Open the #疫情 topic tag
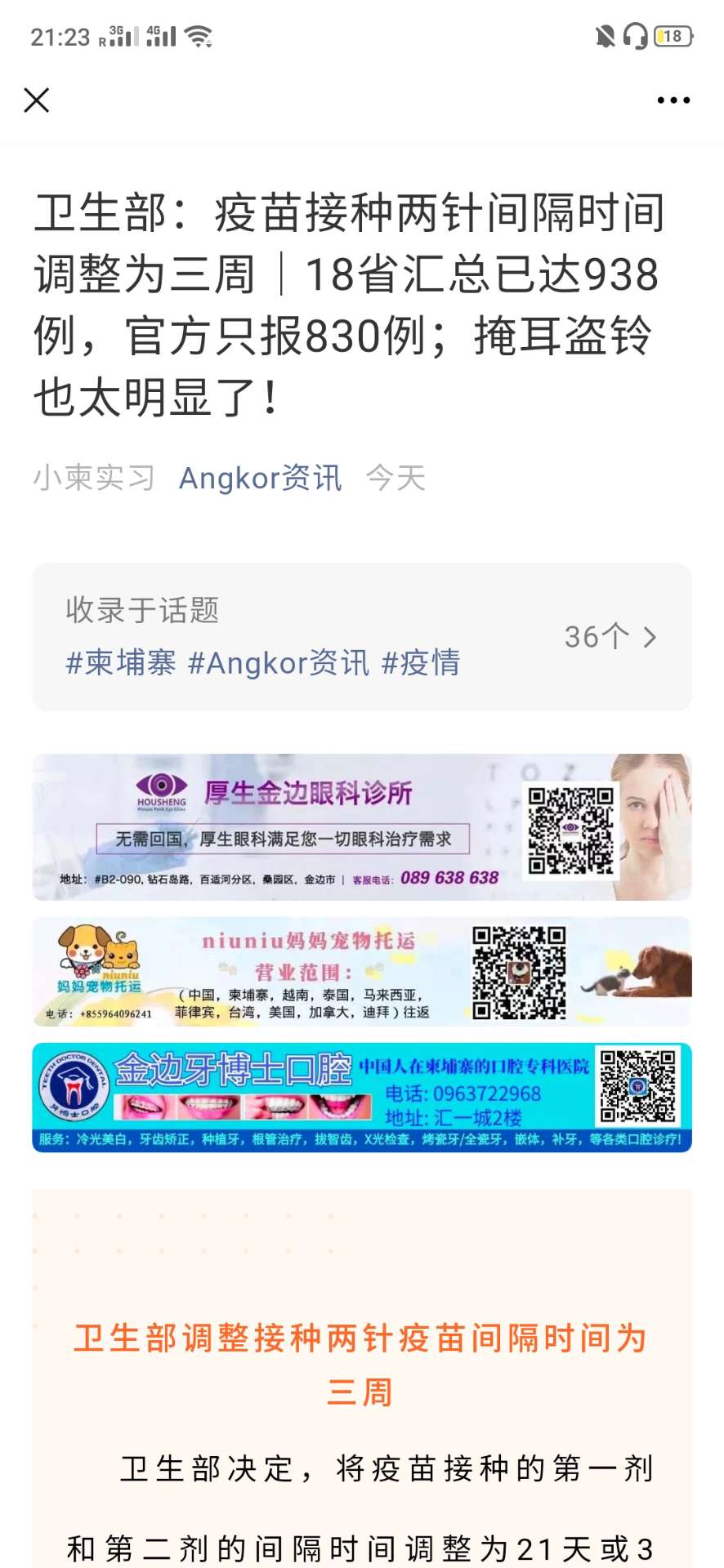 point(421,663)
